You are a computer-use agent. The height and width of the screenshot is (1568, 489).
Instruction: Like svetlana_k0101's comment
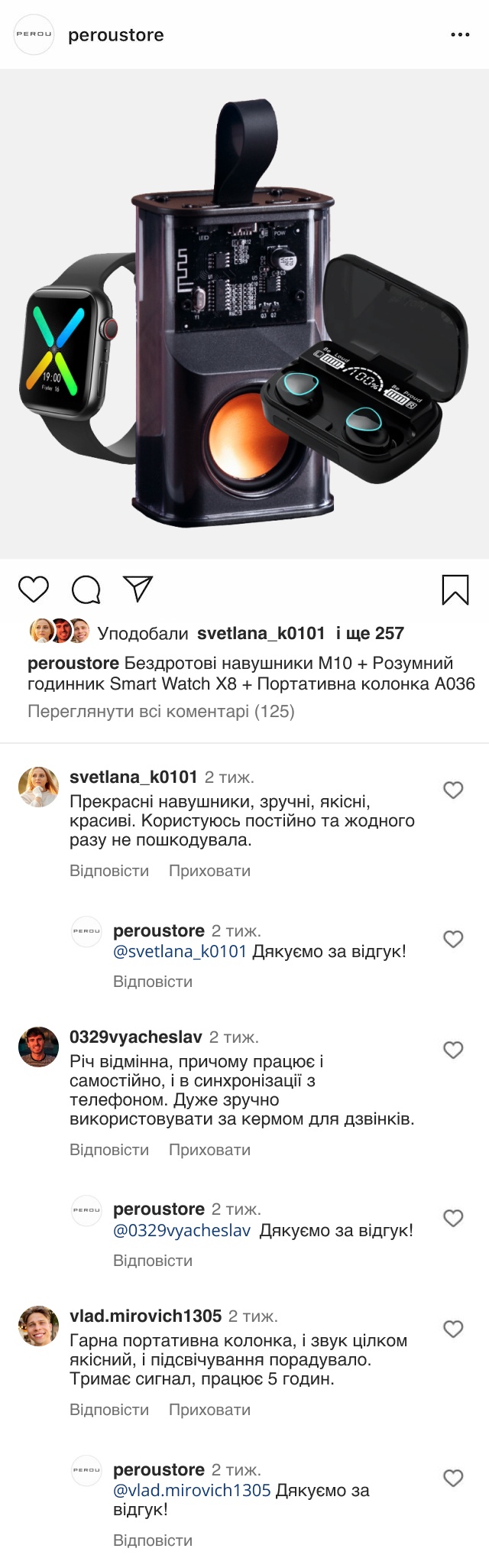point(453,790)
